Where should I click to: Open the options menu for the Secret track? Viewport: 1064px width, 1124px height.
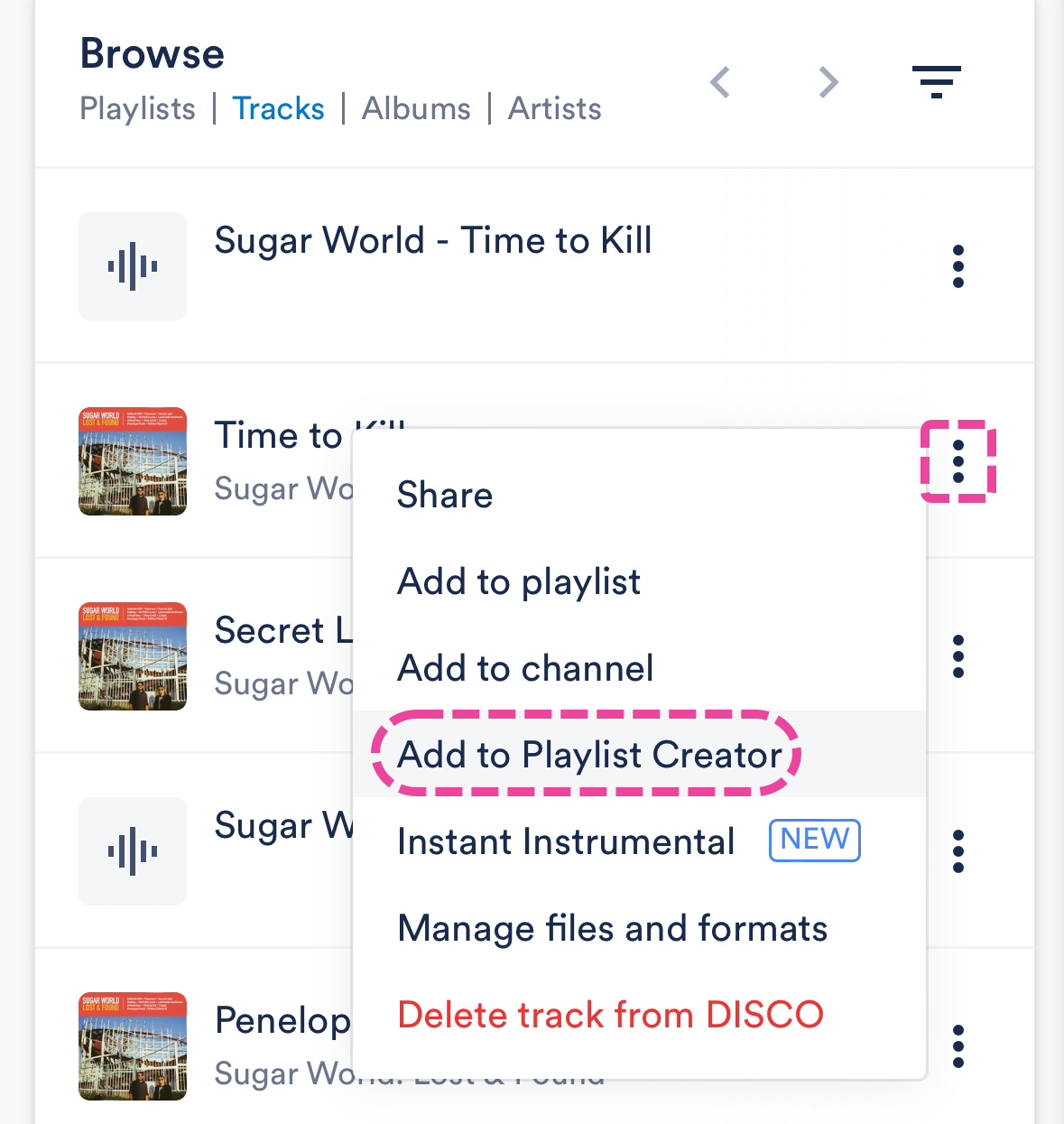[958, 656]
